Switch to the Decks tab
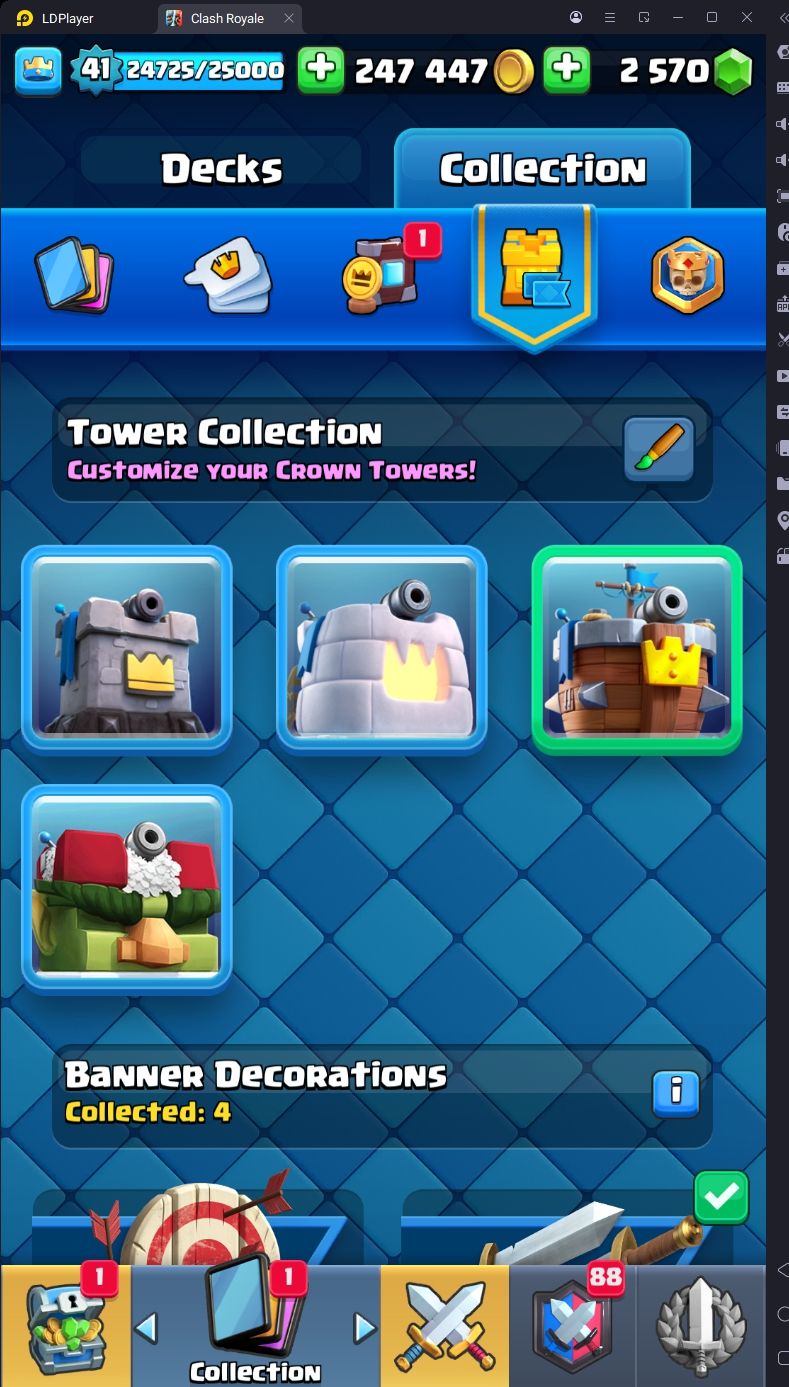 click(221, 169)
